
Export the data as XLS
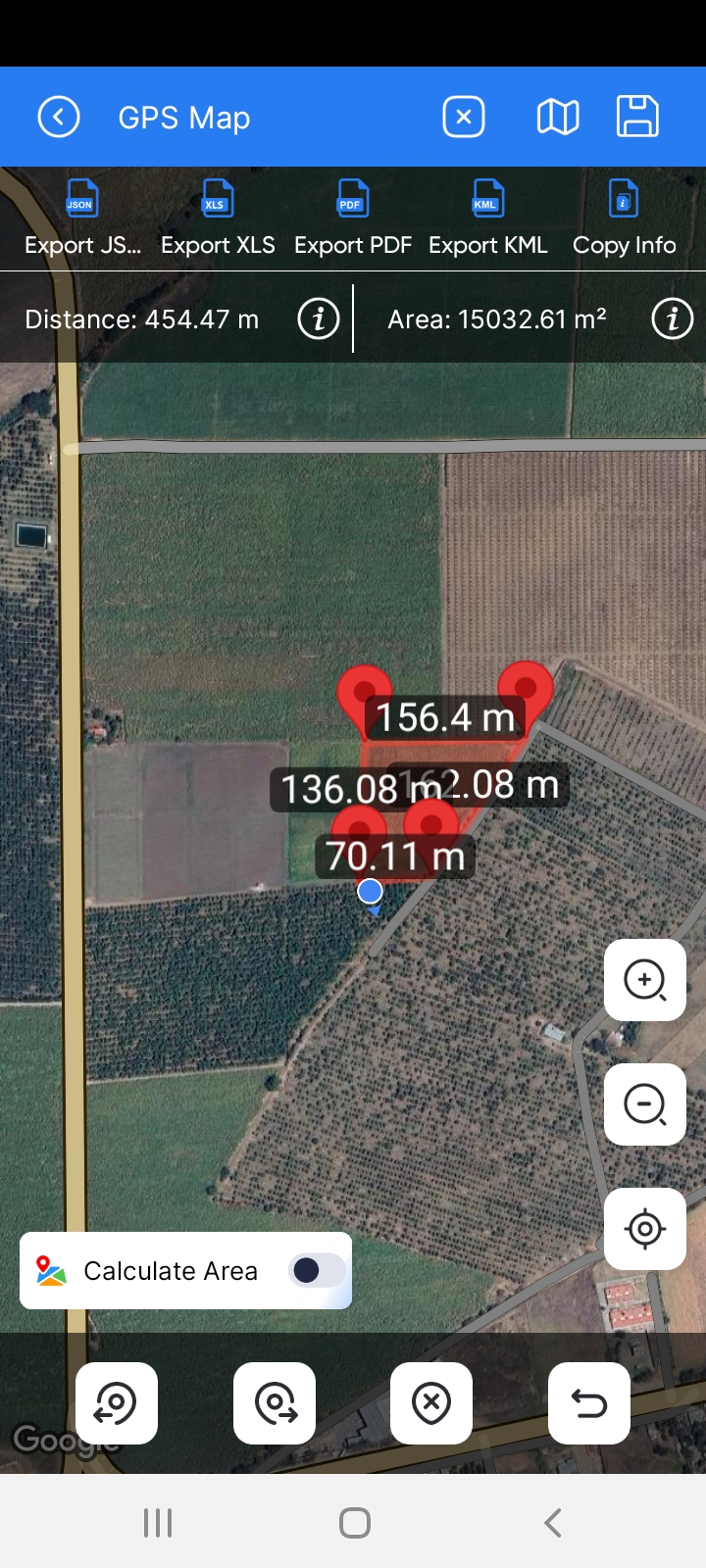pos(218,219)
